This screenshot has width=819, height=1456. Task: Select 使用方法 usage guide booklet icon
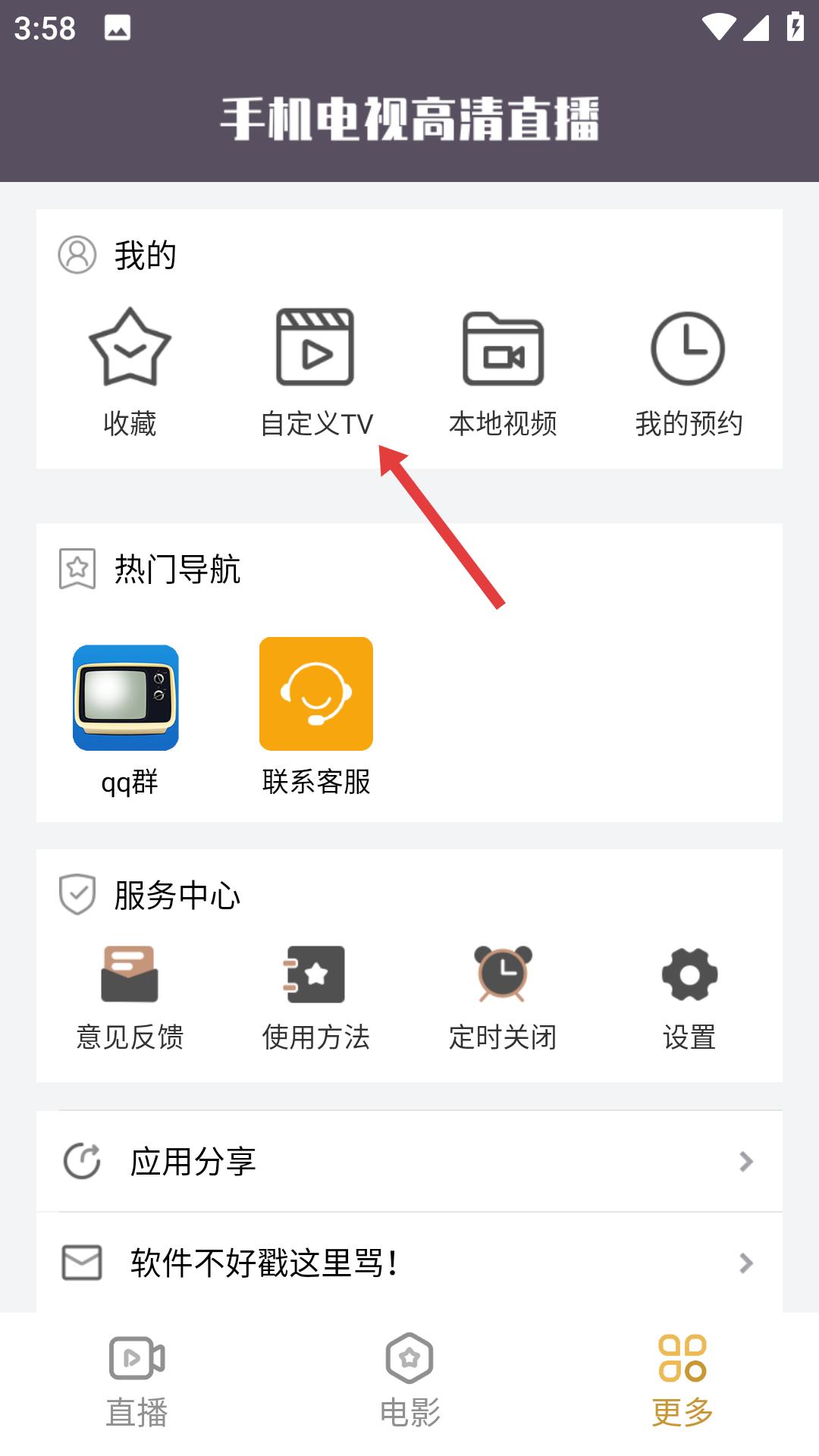[316, 976]
